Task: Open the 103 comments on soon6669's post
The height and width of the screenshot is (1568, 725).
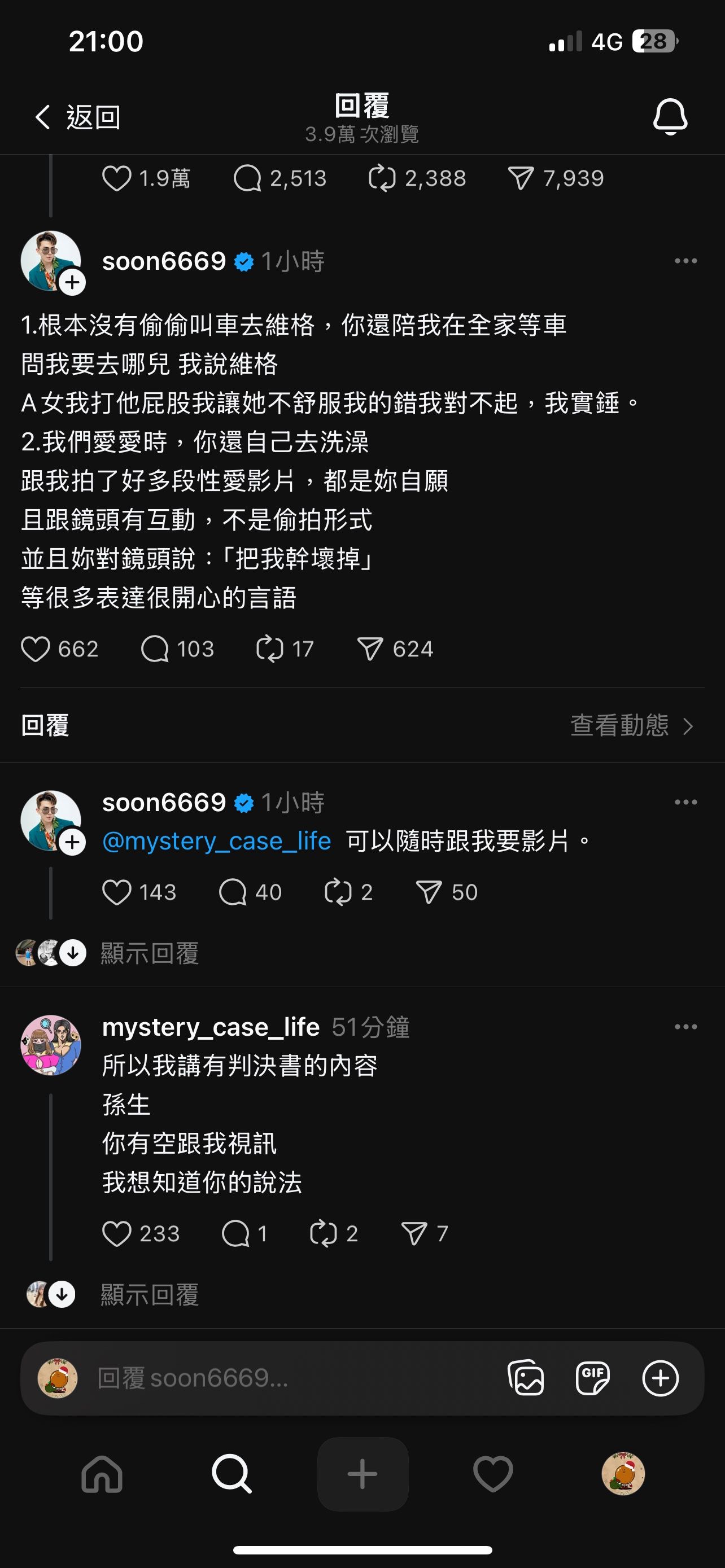Action: pyautogui.click(x=155, y=649)
